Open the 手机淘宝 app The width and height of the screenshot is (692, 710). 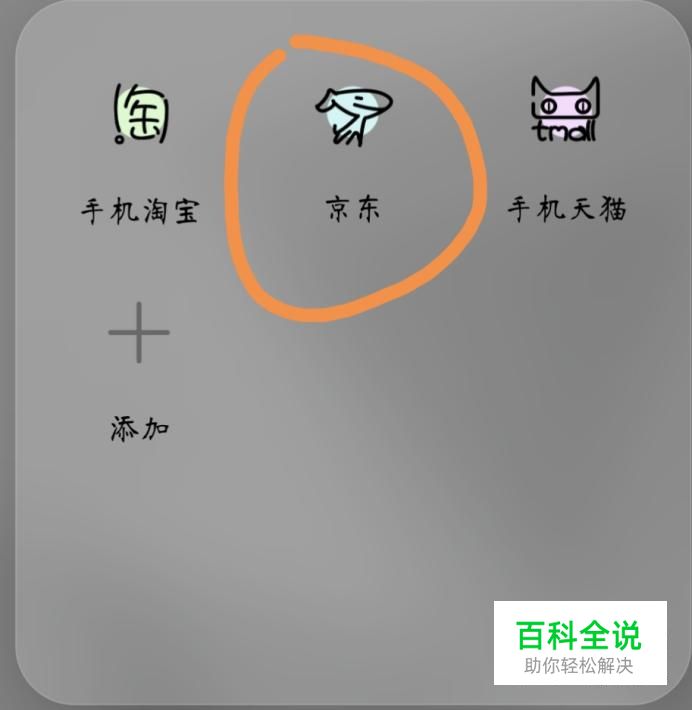(x=140, y=115)
